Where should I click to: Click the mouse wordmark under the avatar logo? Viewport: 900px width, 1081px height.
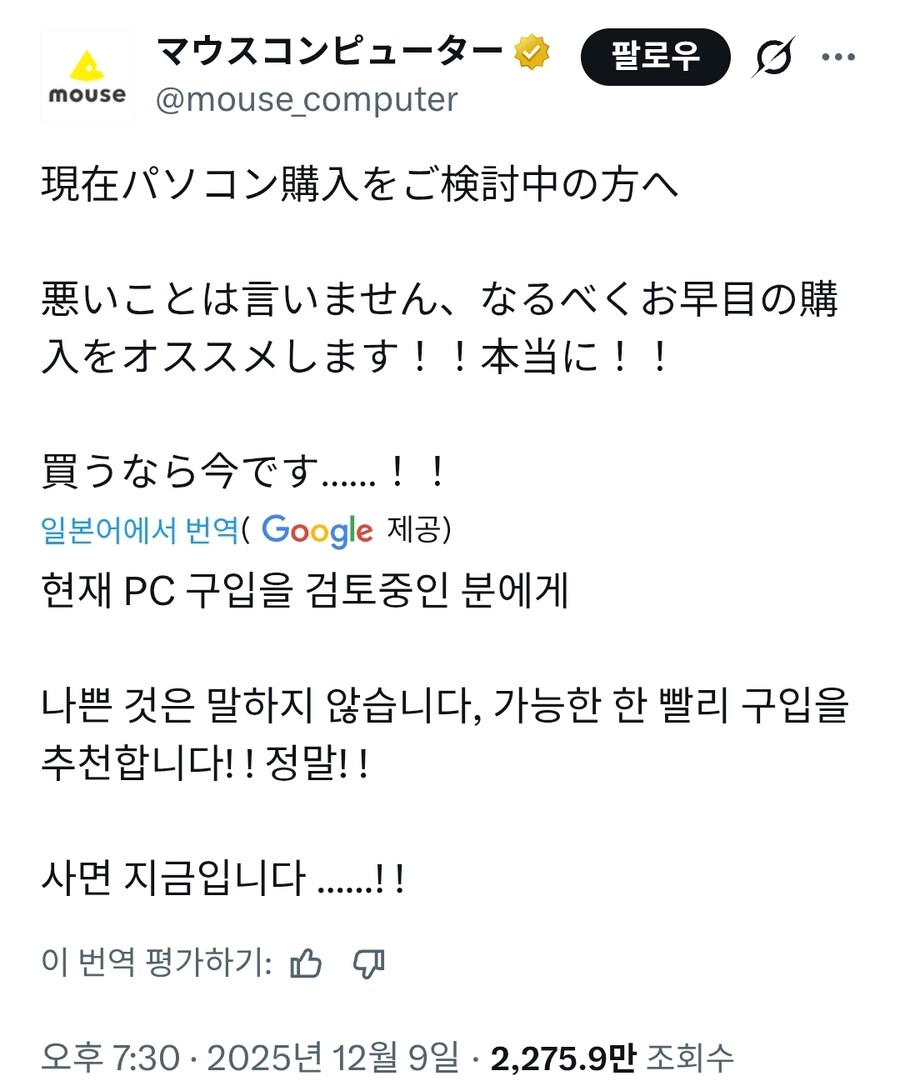click(x=87, y=96)
